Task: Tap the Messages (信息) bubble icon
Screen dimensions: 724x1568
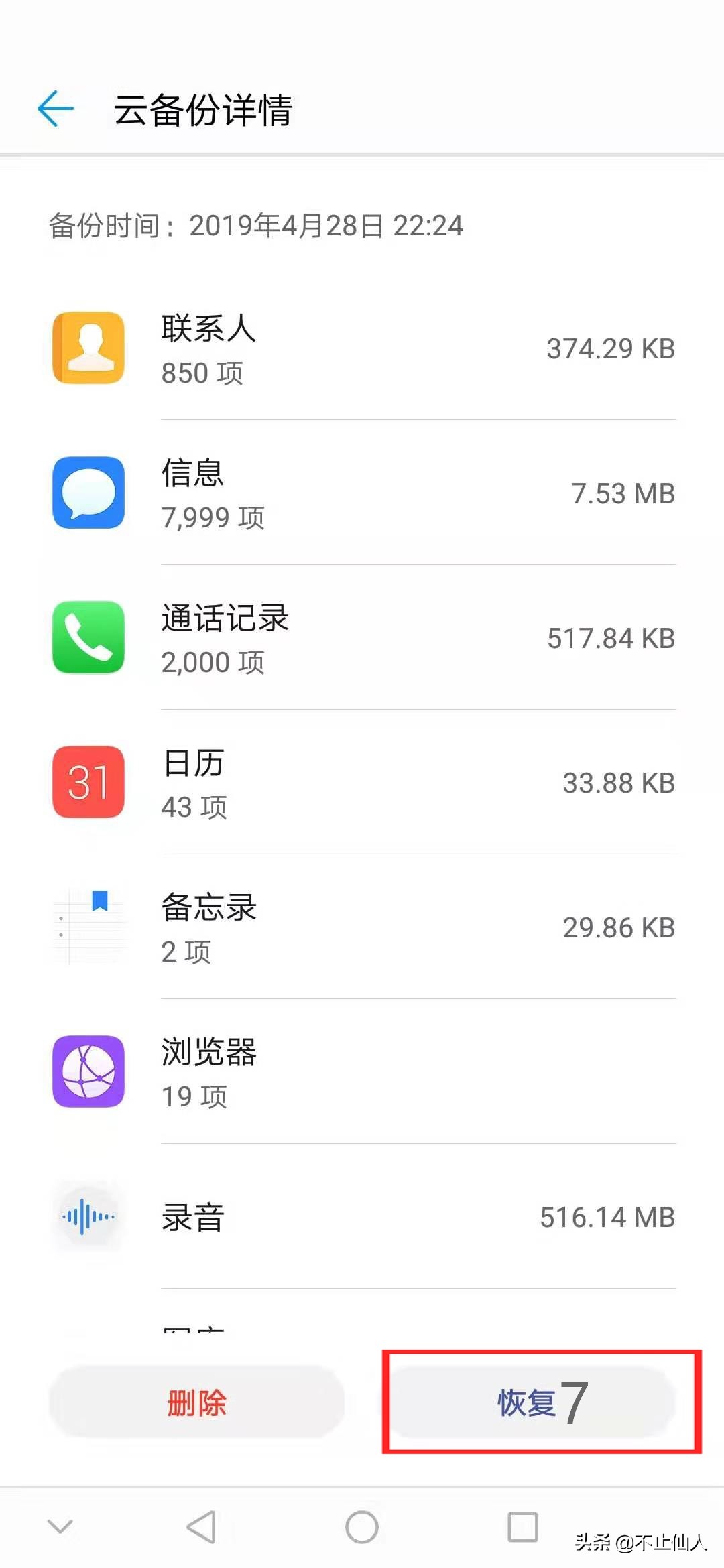Action: (x=87, y=494)
